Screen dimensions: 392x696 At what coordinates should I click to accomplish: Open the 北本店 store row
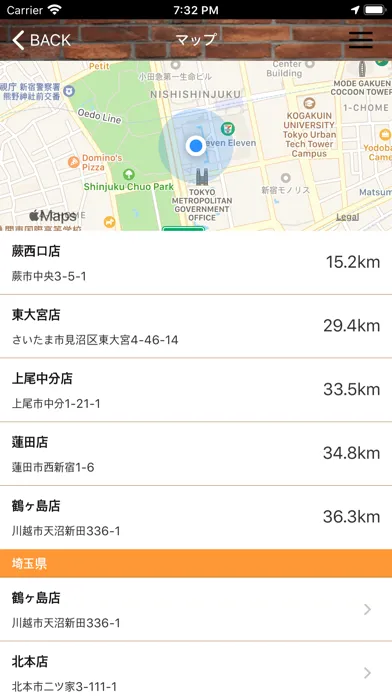[x=196, y=669]
